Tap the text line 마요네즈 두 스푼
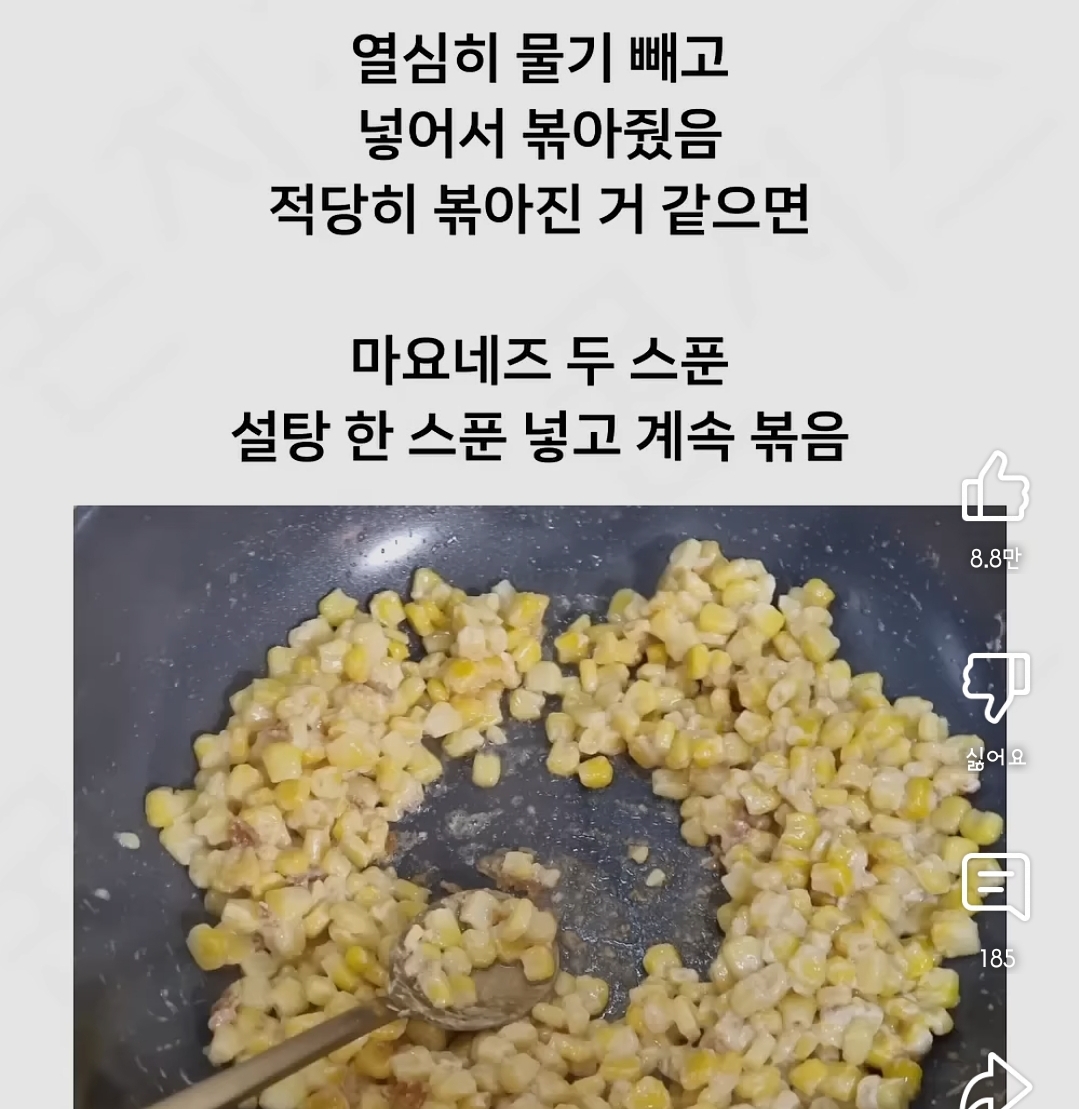The height and width of the screenshot is (1109, 1079). [540, 363]
